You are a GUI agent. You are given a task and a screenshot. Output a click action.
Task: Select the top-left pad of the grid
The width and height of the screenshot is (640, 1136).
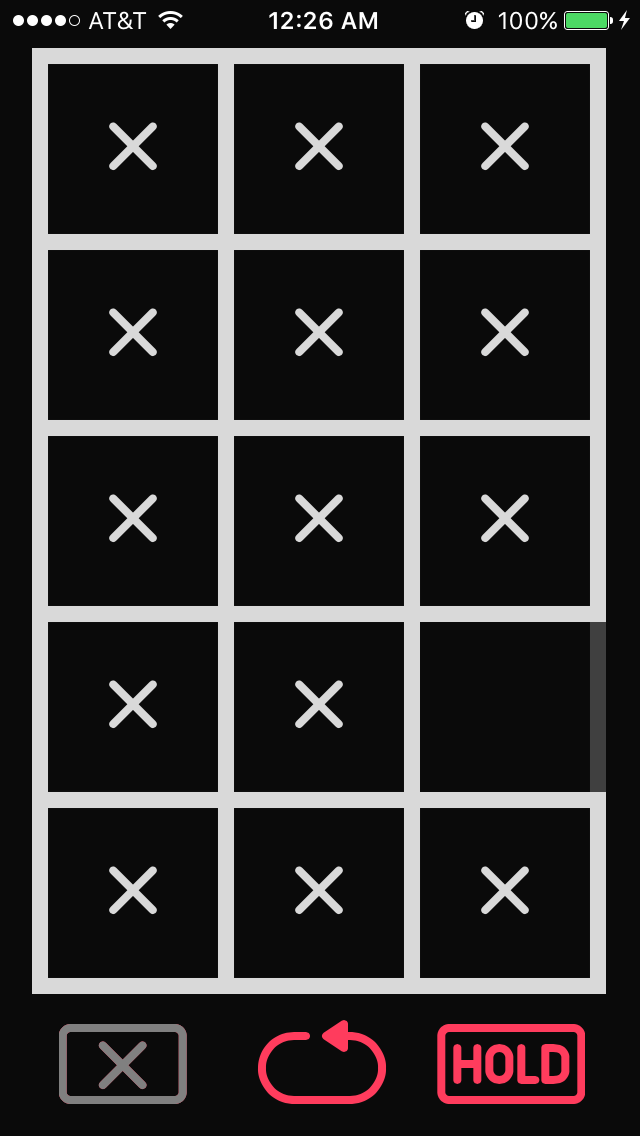(x=133, y=149)
